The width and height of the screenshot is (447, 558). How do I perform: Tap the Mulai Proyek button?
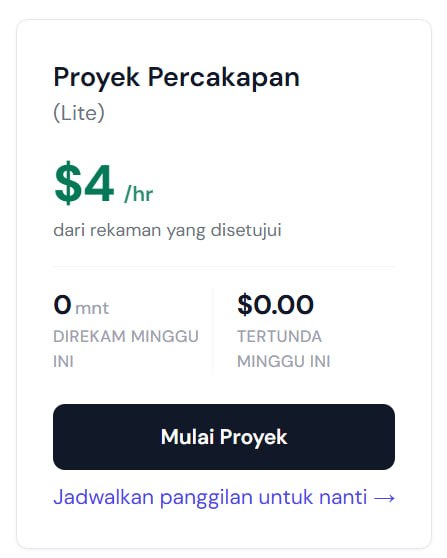pos(224,437)
